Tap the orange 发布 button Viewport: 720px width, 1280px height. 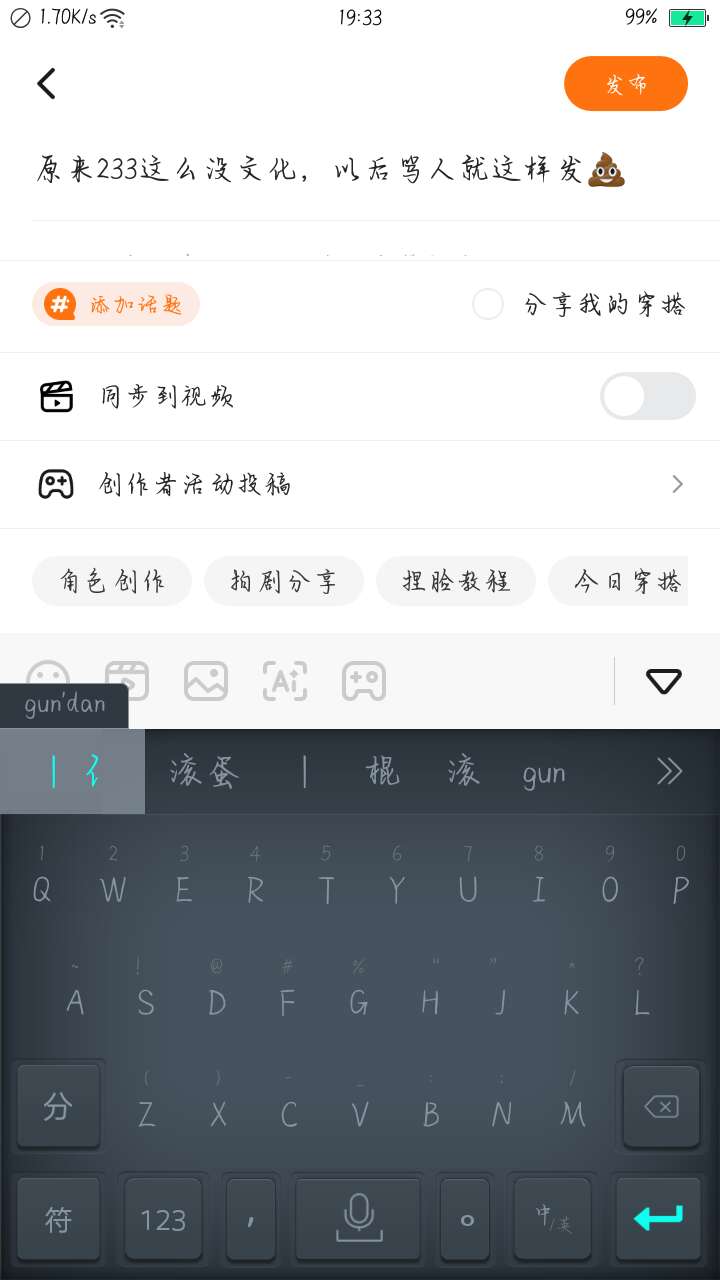[x=626, y=84]
